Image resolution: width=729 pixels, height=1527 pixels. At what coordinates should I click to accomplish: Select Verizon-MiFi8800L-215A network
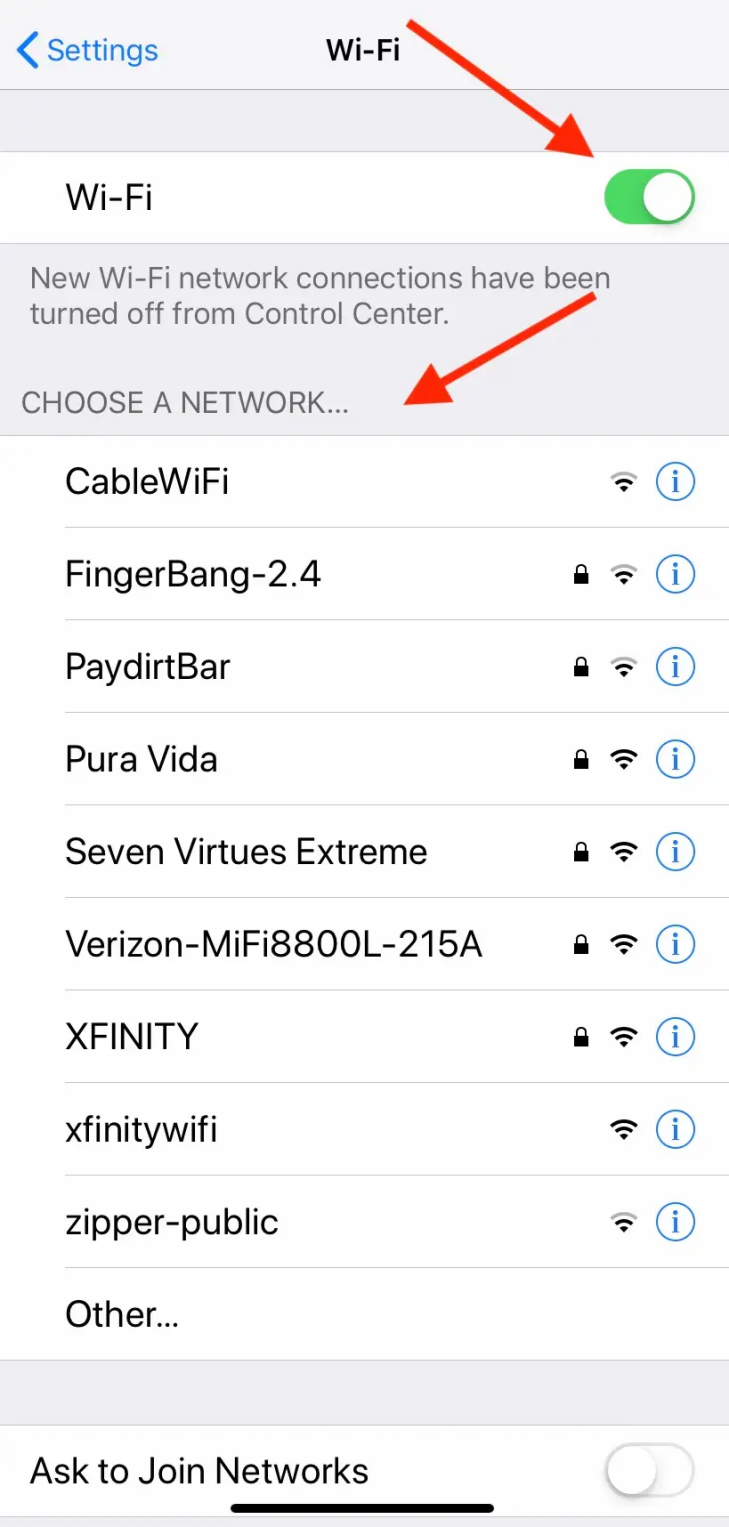pos(273,944)
